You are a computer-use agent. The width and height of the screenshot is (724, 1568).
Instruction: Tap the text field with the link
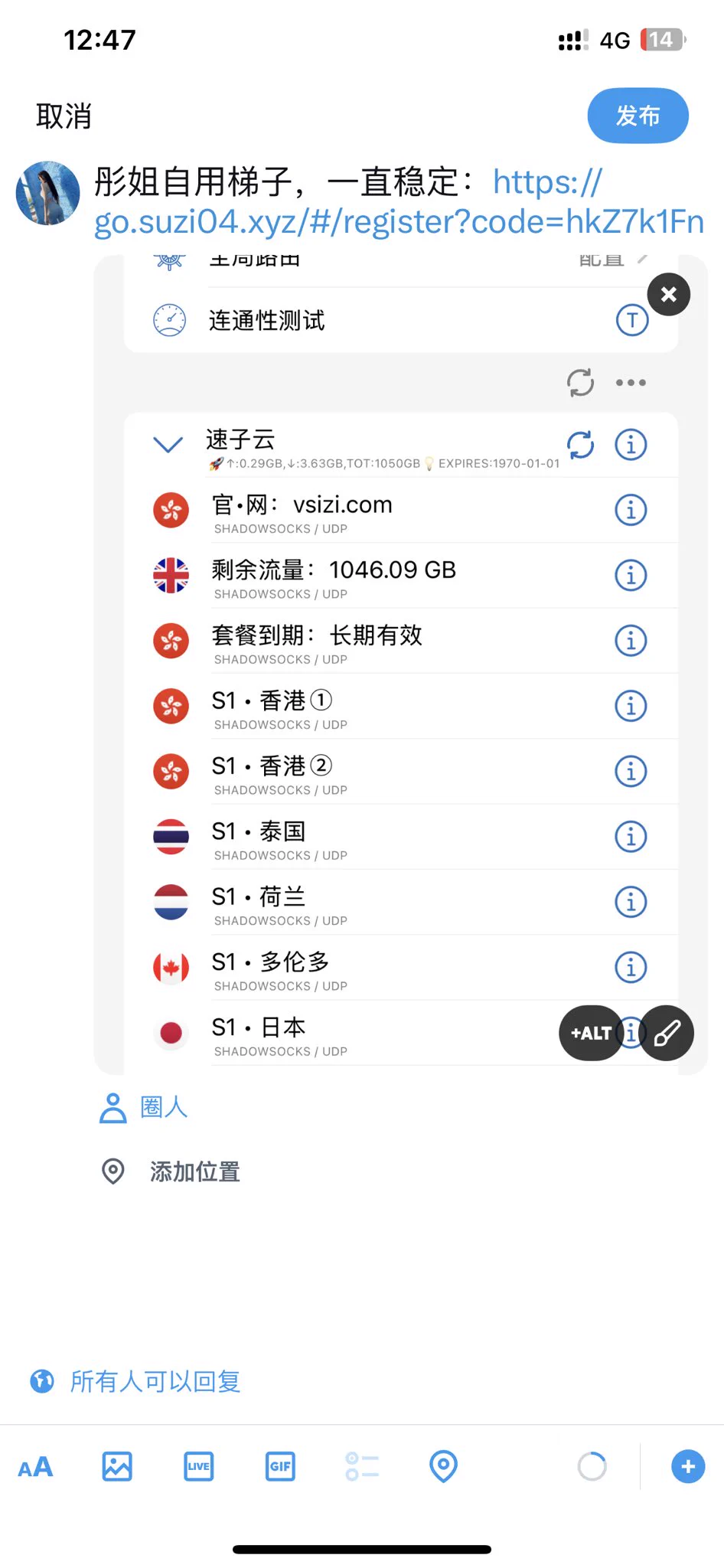[x=398, y=202]
